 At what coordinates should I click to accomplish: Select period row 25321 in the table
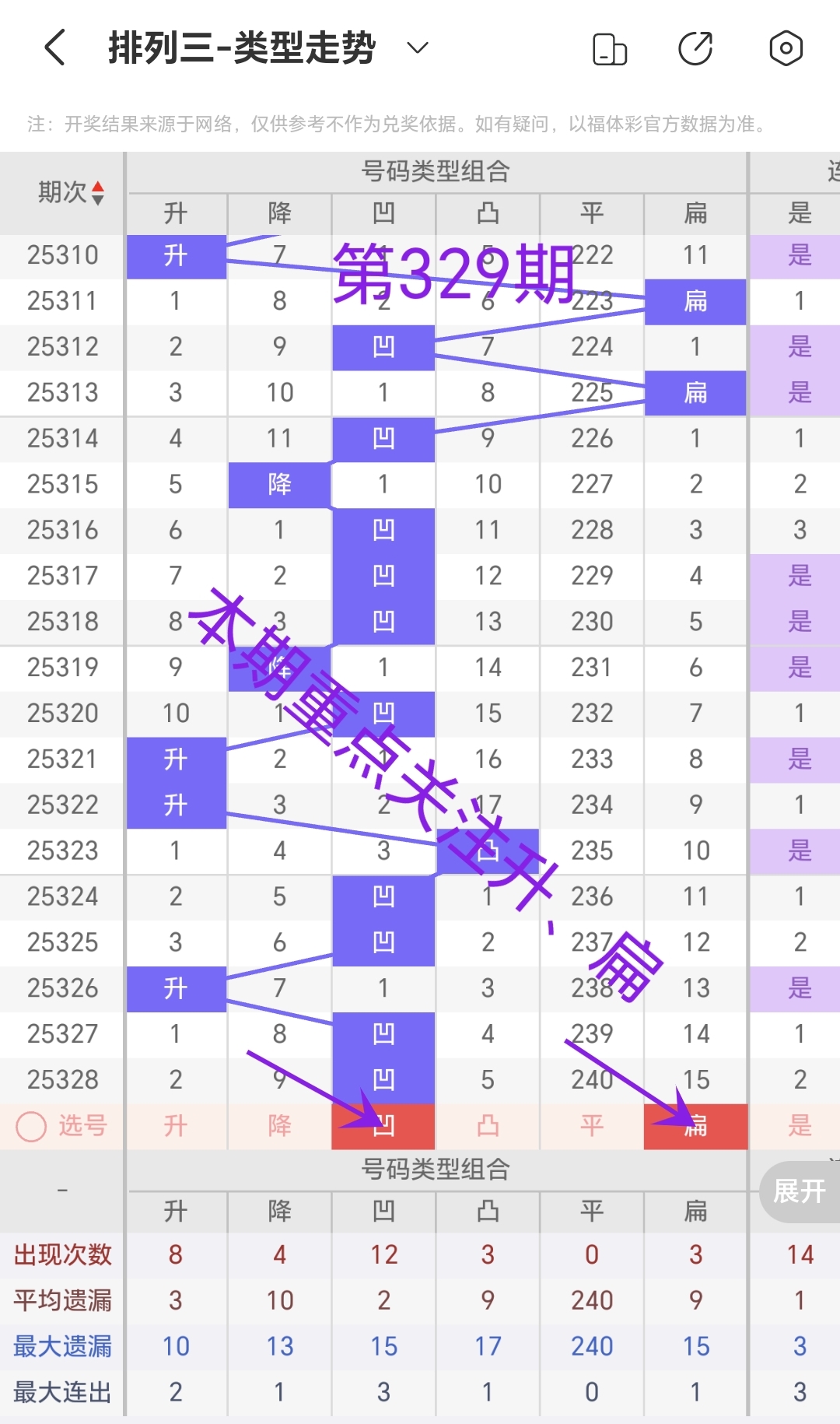pos(62,759)
